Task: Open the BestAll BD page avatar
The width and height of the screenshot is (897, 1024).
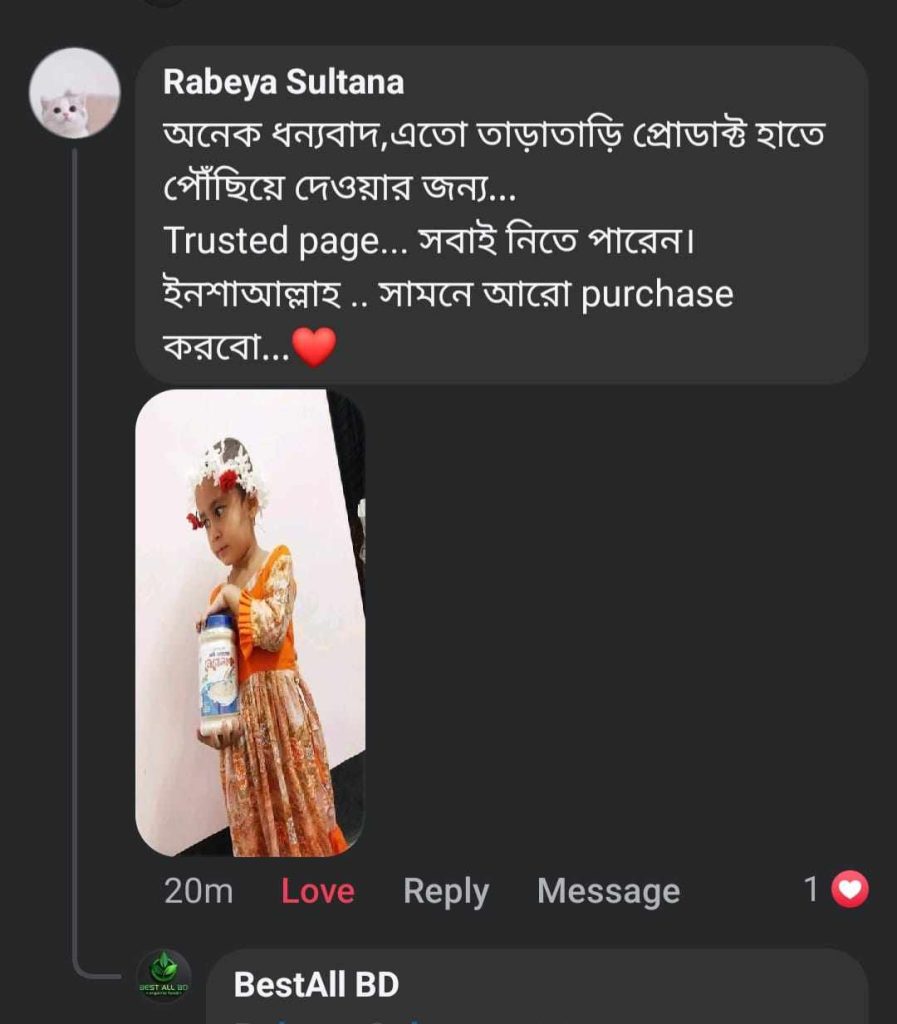Action: point(164,977)
